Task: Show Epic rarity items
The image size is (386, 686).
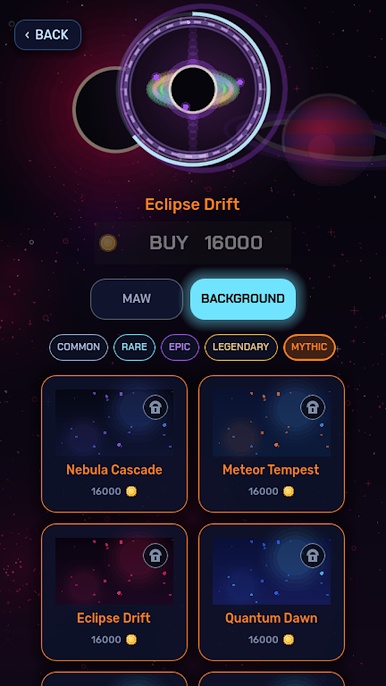Action: point(180,347)
